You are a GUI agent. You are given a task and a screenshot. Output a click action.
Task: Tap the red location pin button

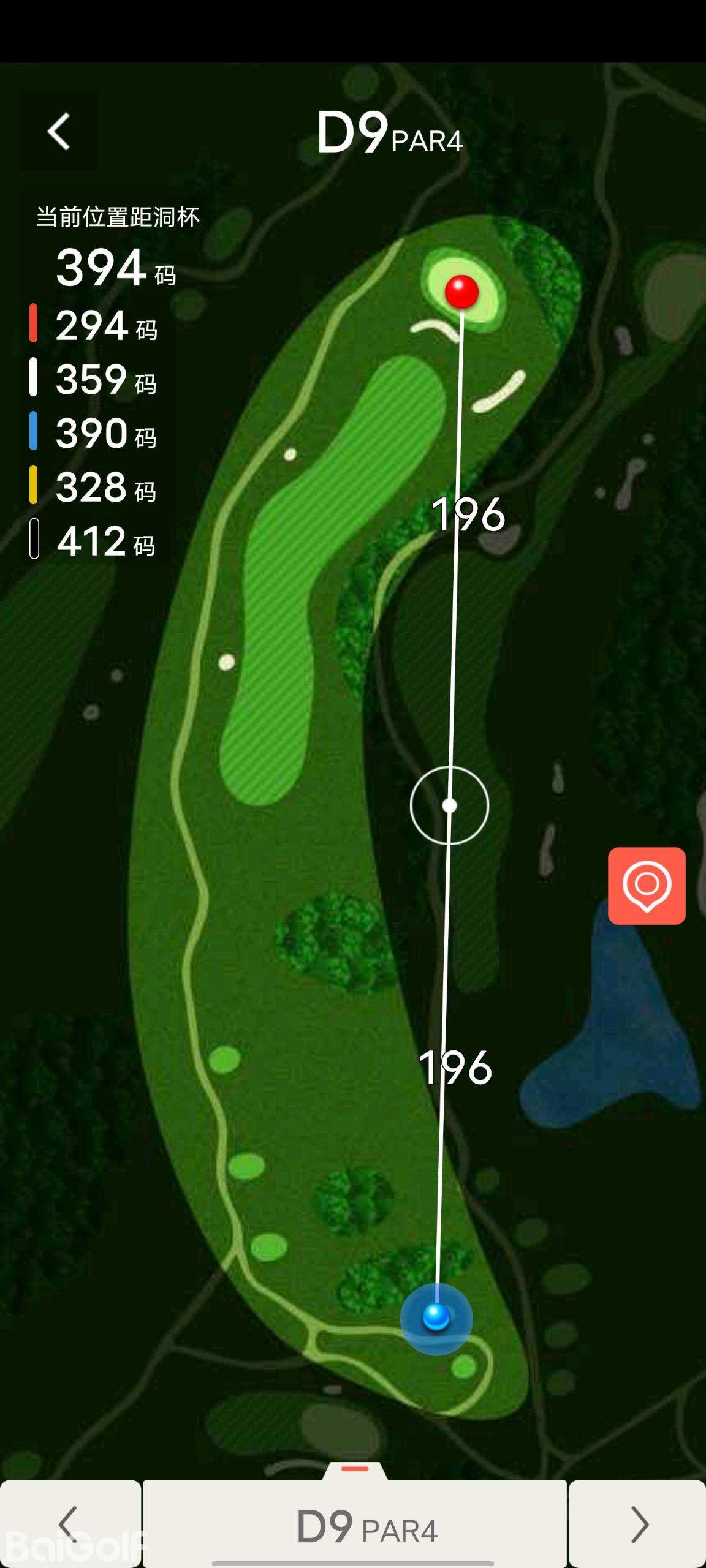pos(647,886)
